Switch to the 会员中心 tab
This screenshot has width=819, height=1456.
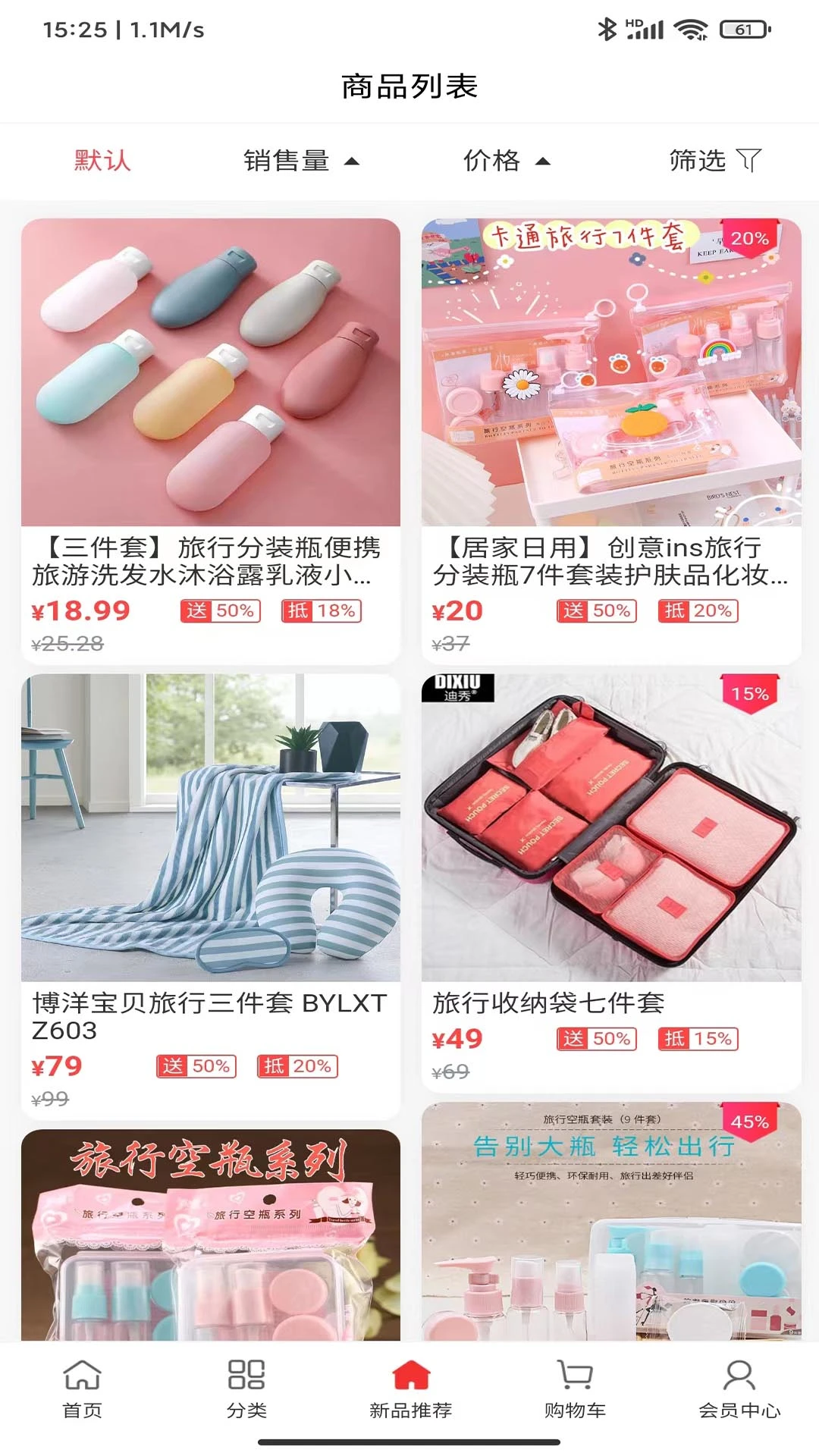pos(739,1388)
